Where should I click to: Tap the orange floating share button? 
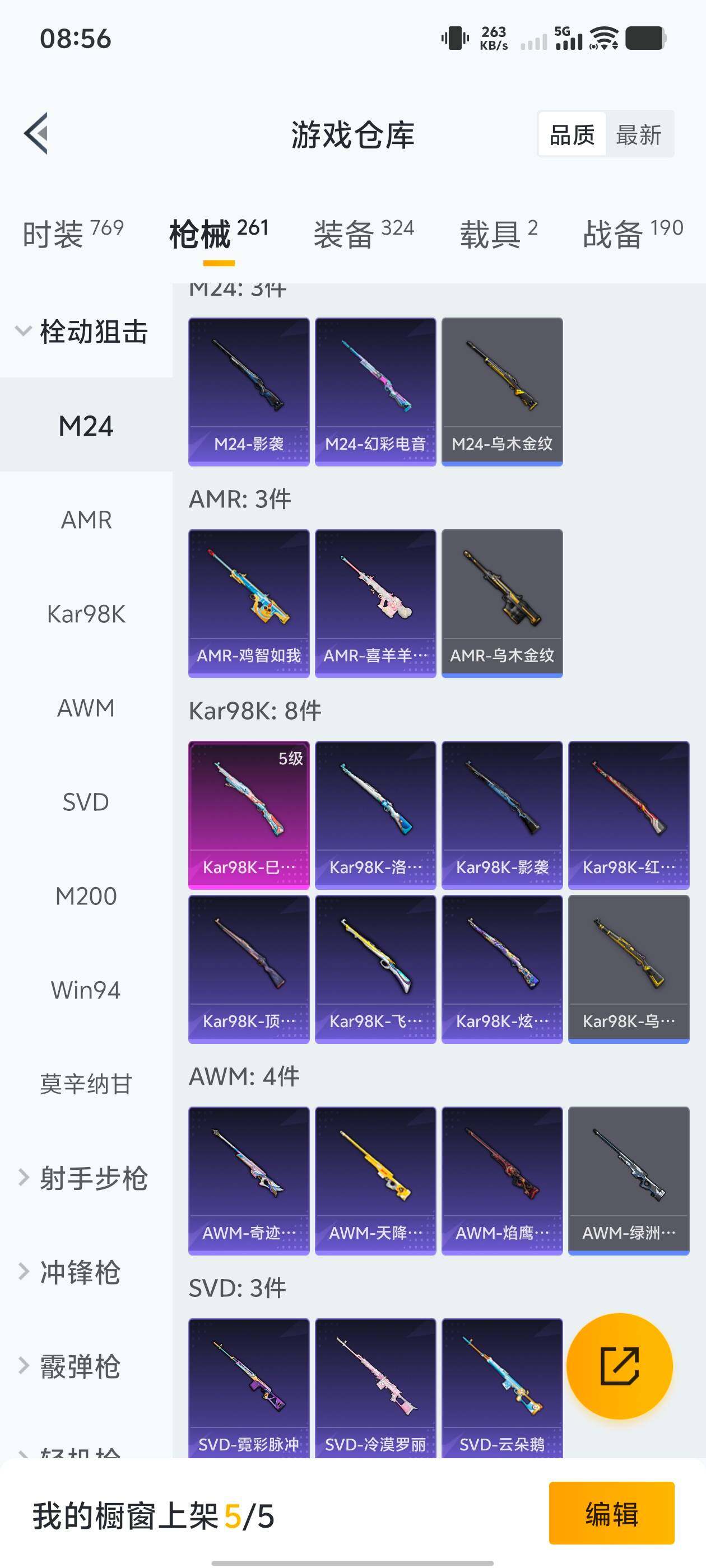619,1366
